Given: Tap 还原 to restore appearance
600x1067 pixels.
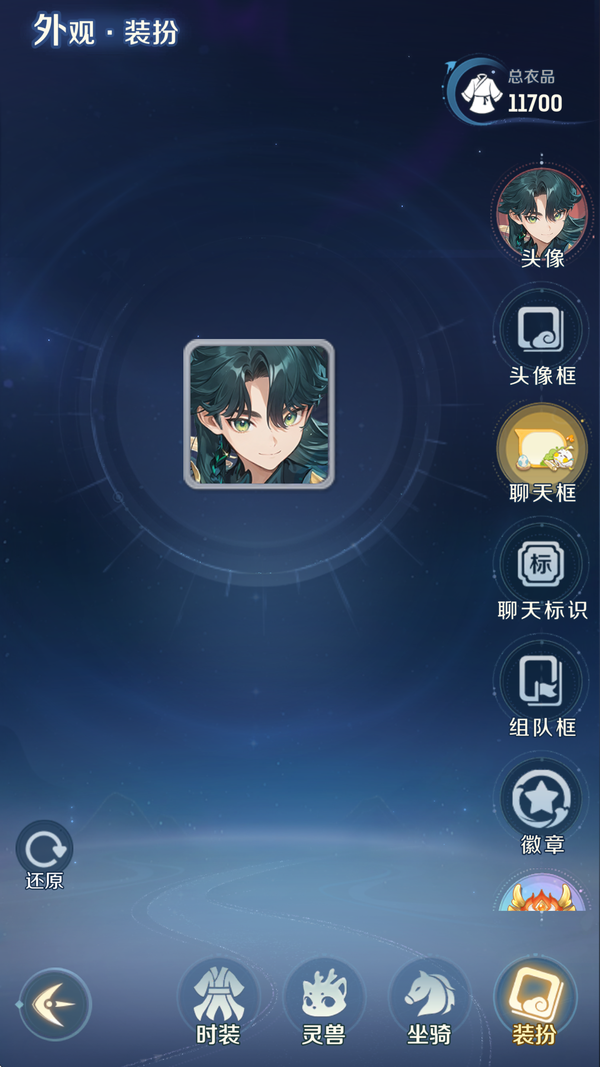Looking at the screenshot, I should (44, 850).
